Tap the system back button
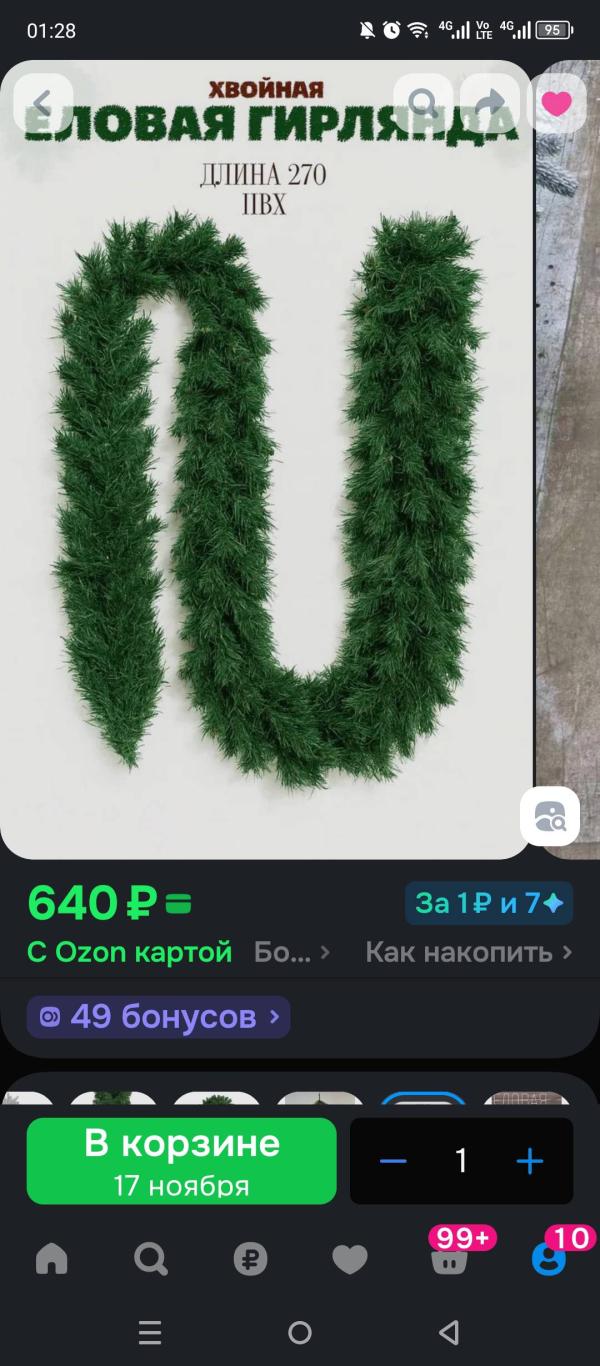The height and width of the screenshot is (1366, 600). tap(449, 1332)
